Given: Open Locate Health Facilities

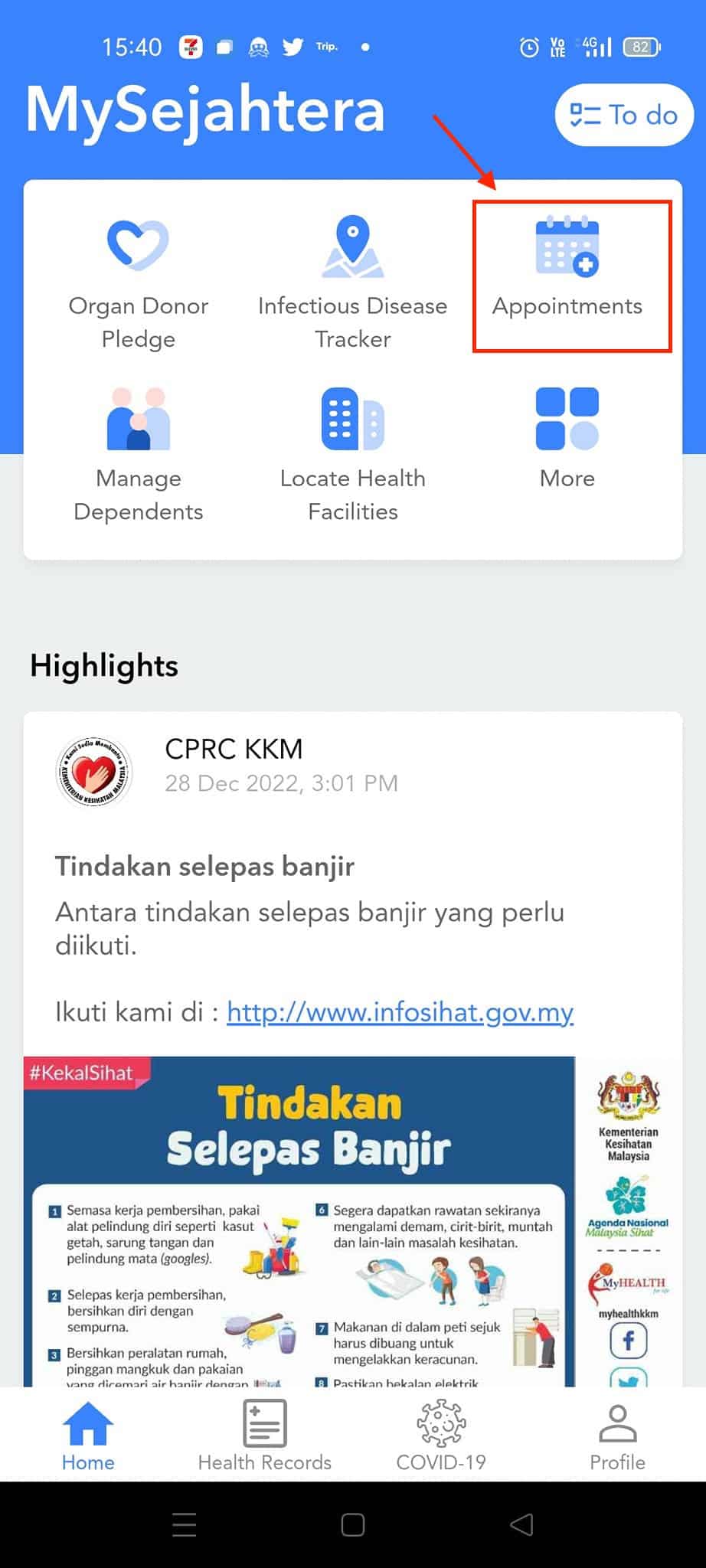Looking at the screenshot, I should tap(352, 417).
